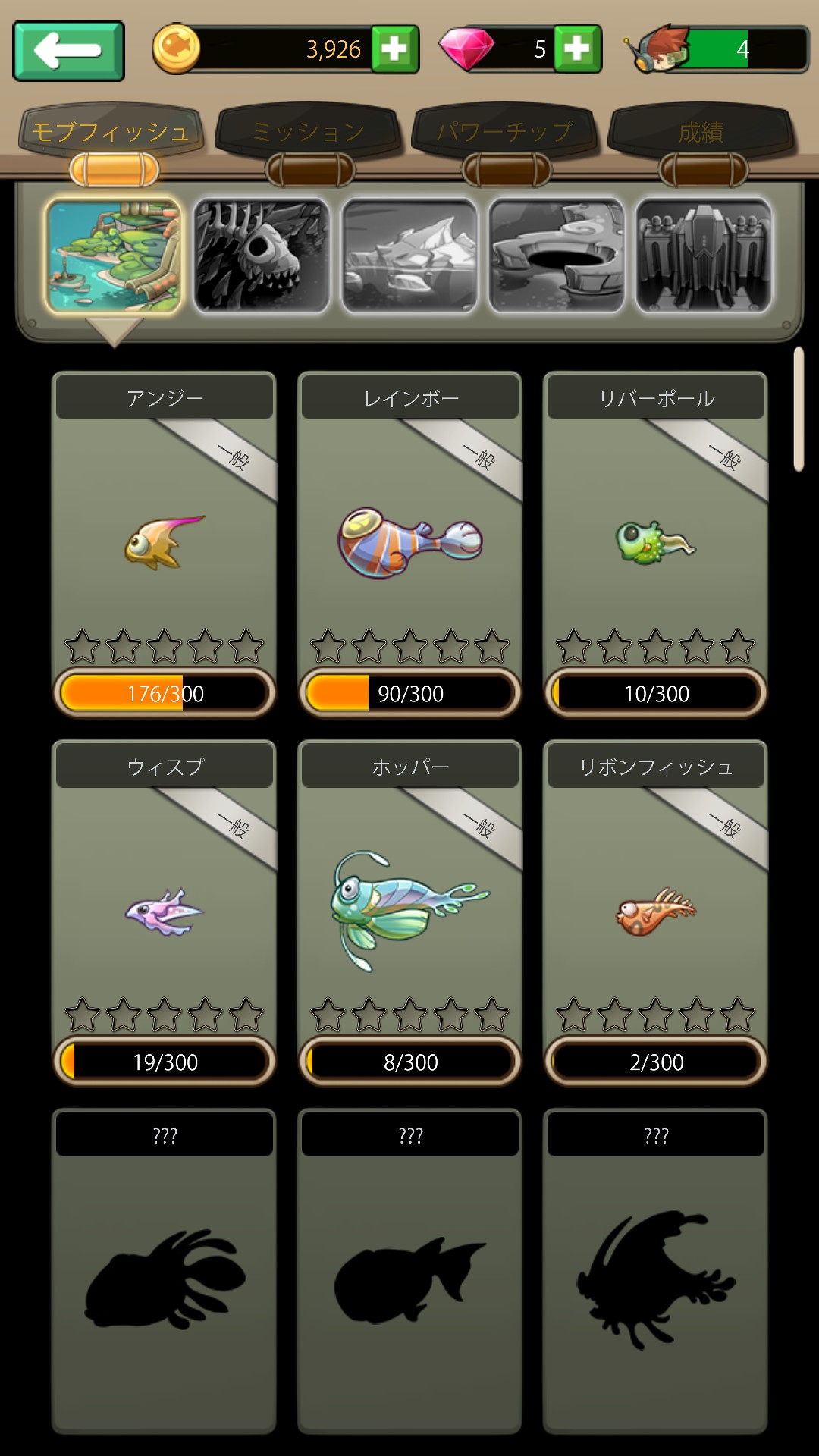This screenshot has height=1456, width=819.
Task: View the レインボー fish card
Action: (410, 544)
